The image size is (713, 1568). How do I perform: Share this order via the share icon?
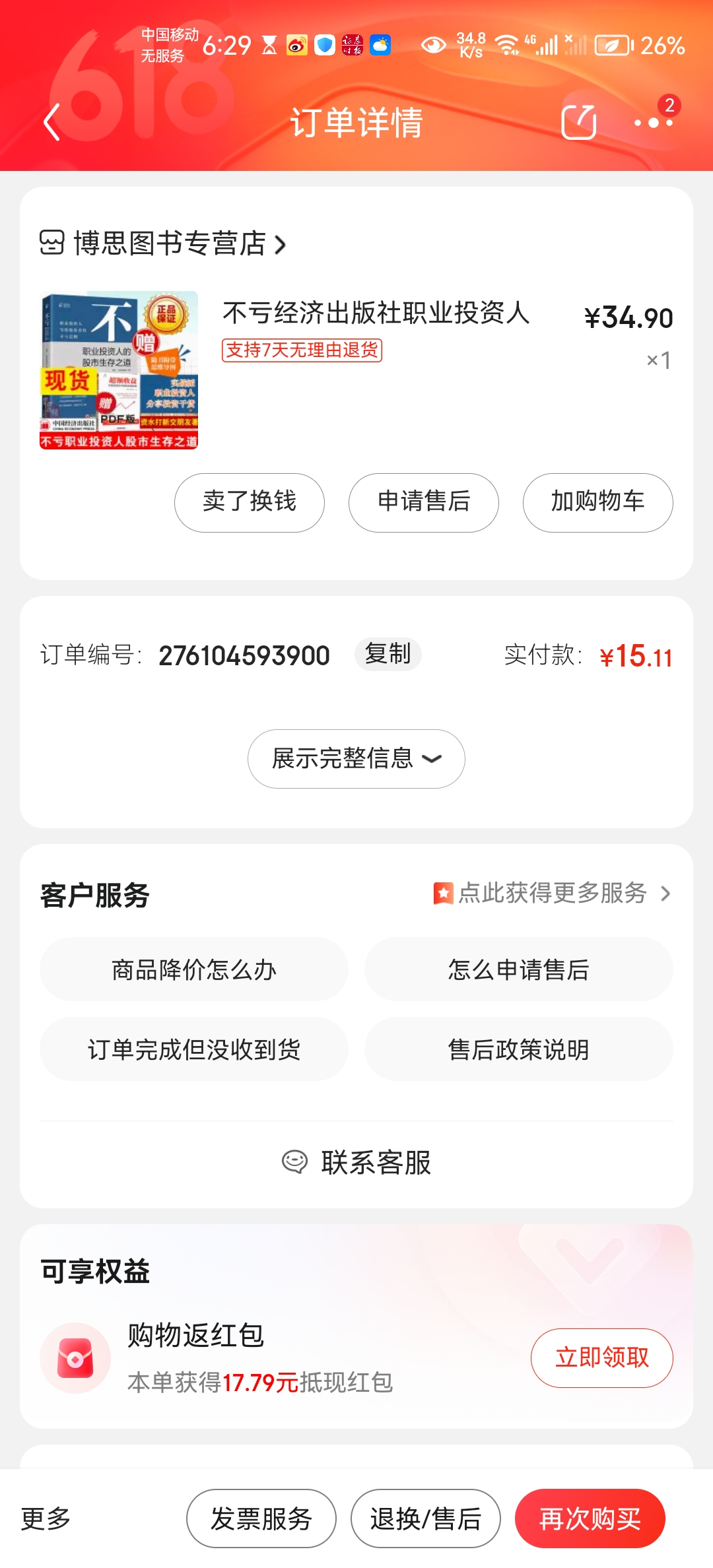(578, 123)
